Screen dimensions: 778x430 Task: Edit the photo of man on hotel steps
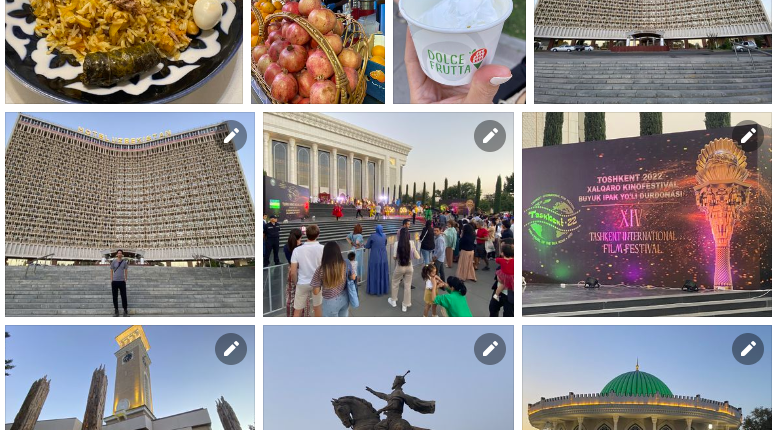click(x=231, y=136)
